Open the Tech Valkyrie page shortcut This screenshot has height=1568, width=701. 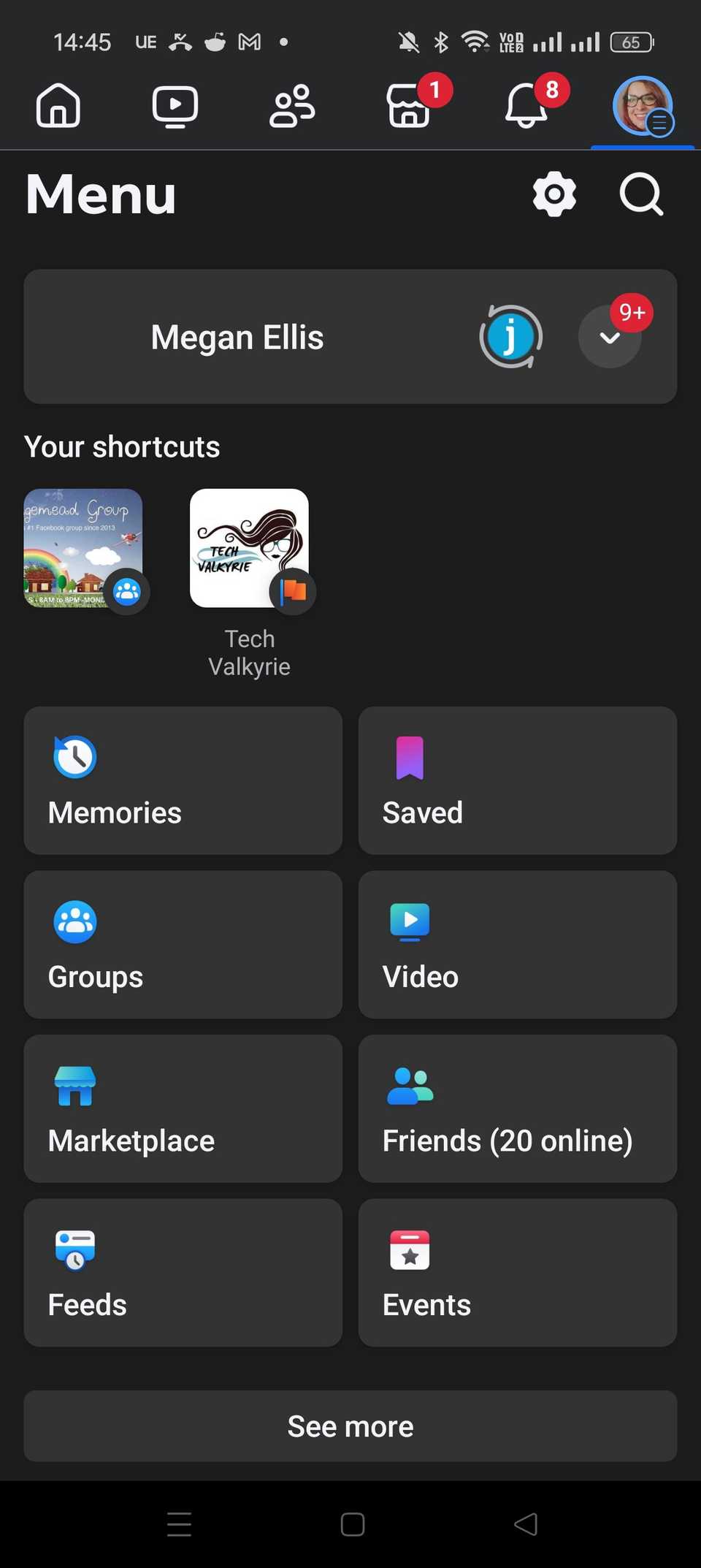[249, 548]
